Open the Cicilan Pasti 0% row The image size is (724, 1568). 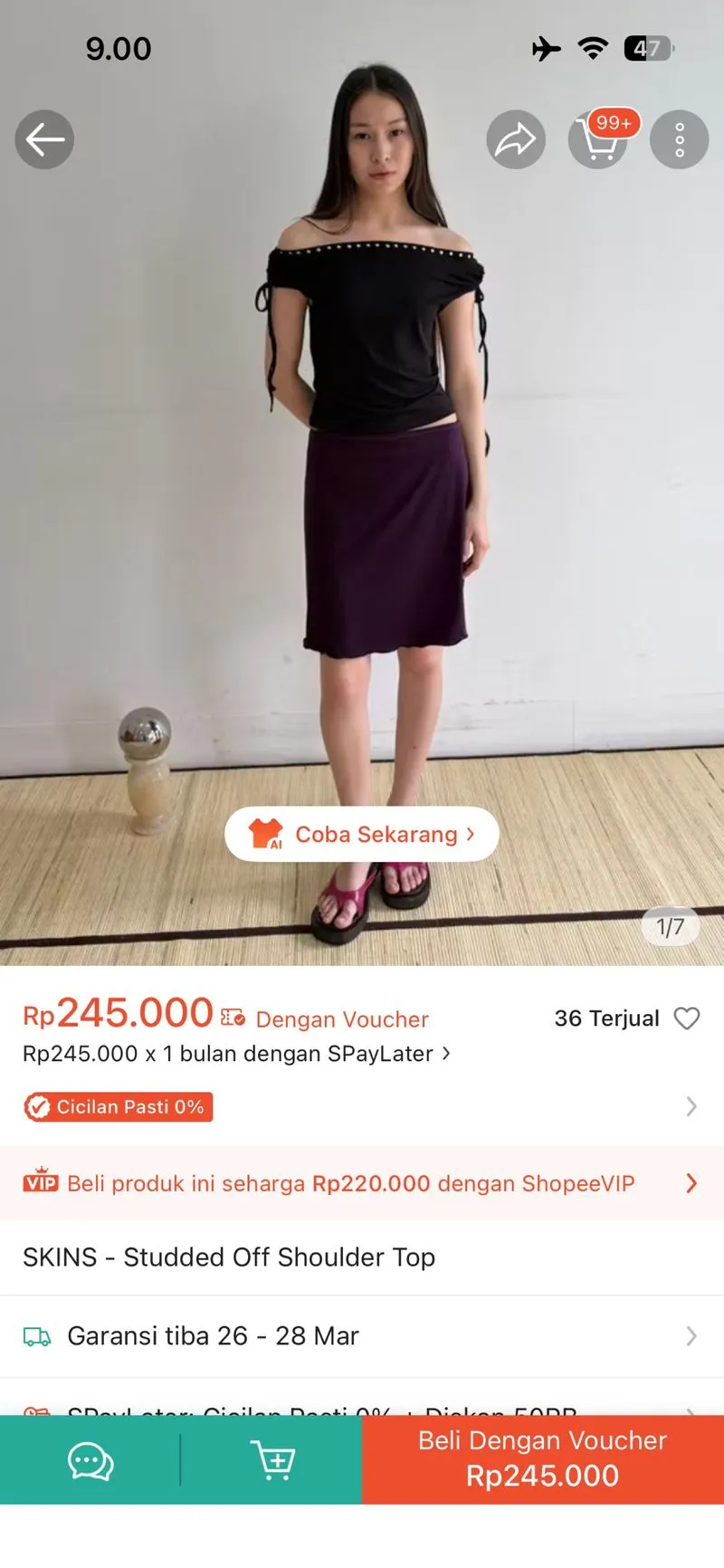click(362, 1106)
